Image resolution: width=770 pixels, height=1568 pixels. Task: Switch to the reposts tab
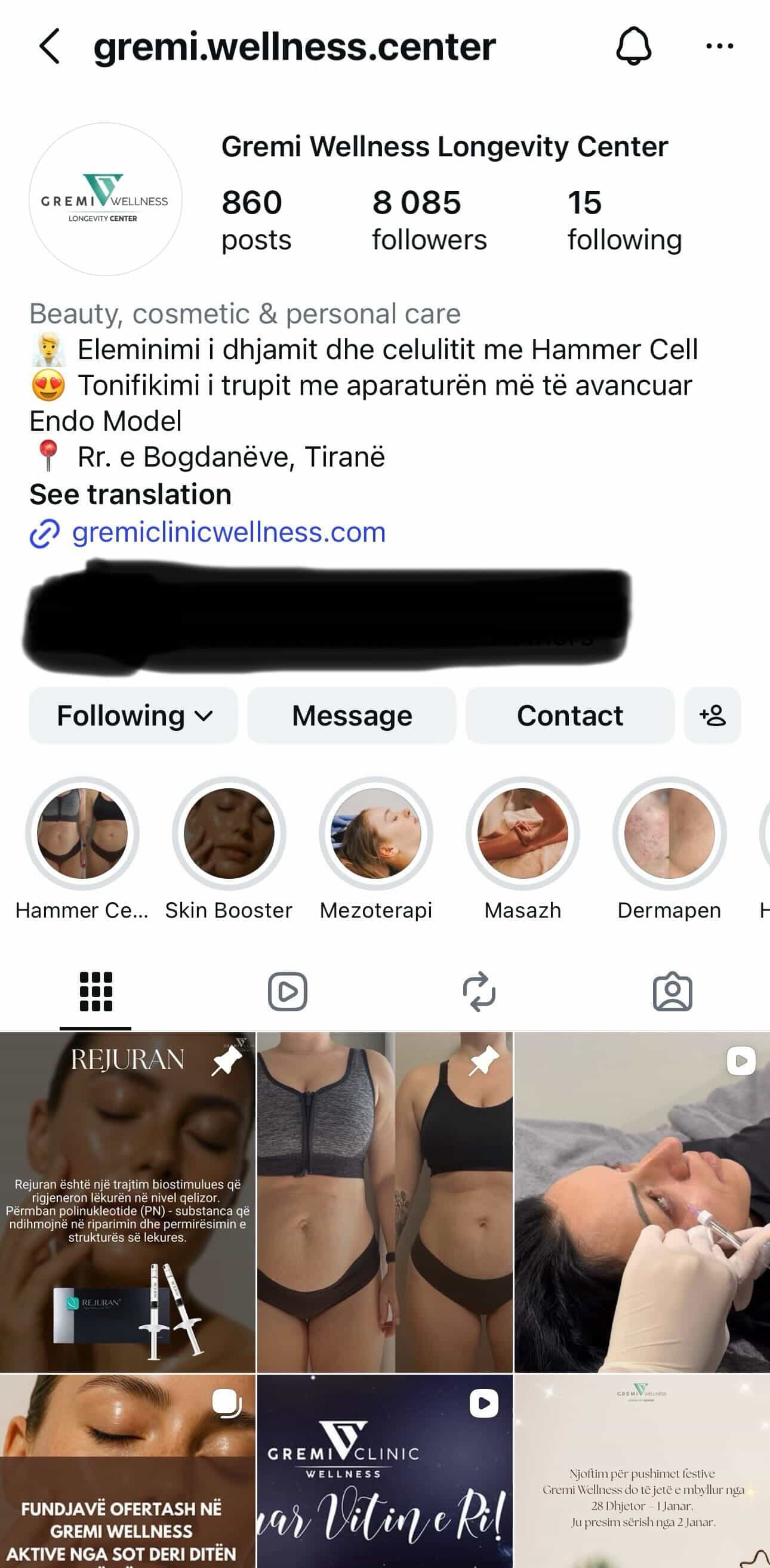479,992
